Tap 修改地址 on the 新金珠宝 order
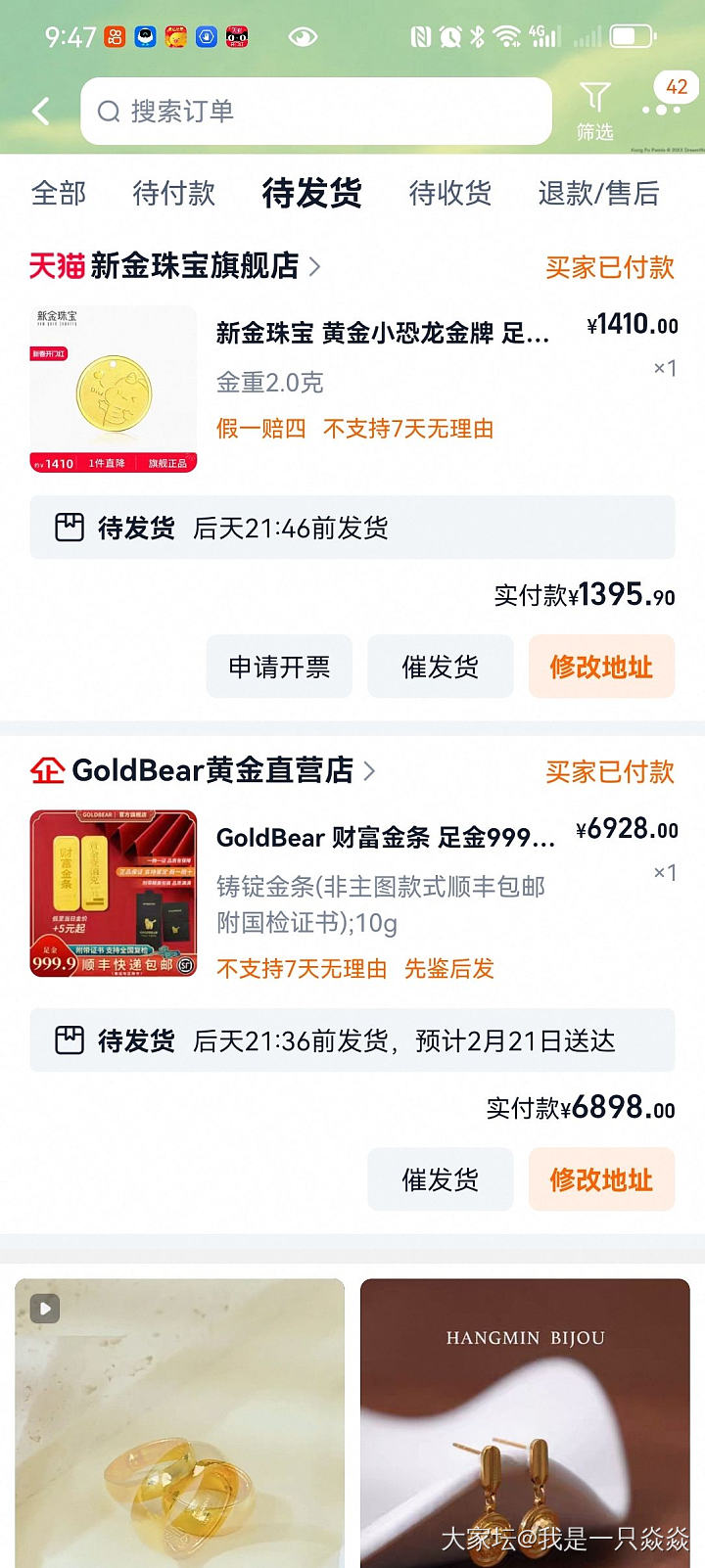This screenshot has width=705, height=1568. [601, 667]
